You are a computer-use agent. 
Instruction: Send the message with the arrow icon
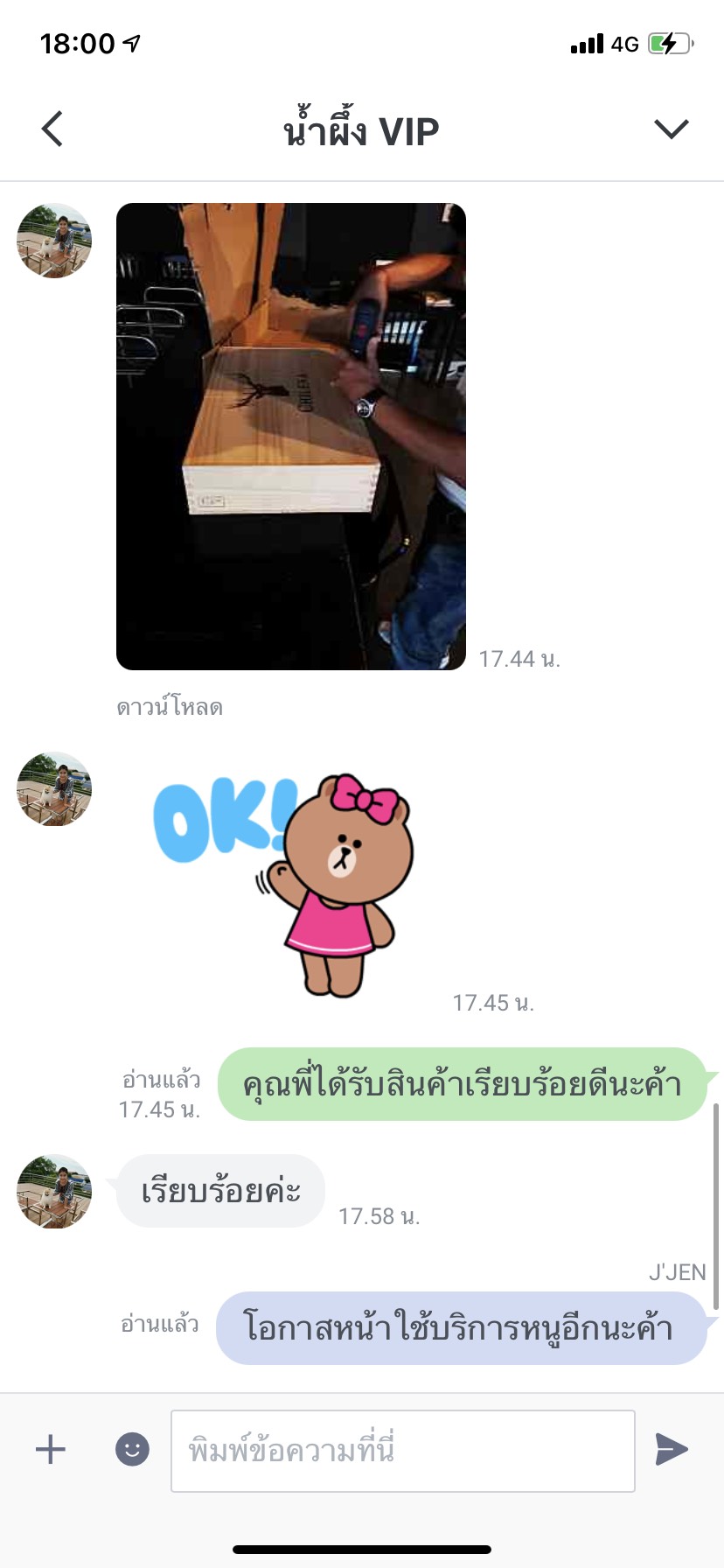672,1450
